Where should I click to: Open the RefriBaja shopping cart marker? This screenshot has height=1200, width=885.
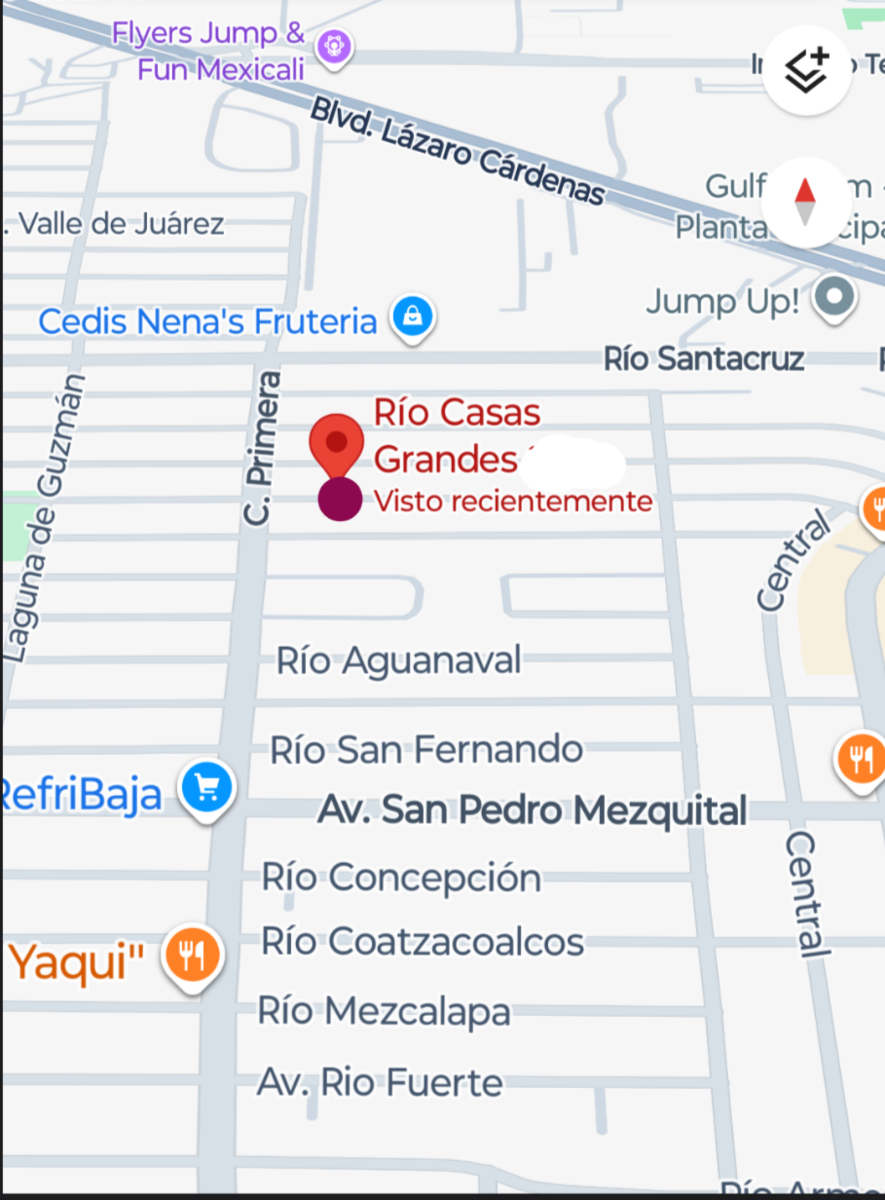208,789
